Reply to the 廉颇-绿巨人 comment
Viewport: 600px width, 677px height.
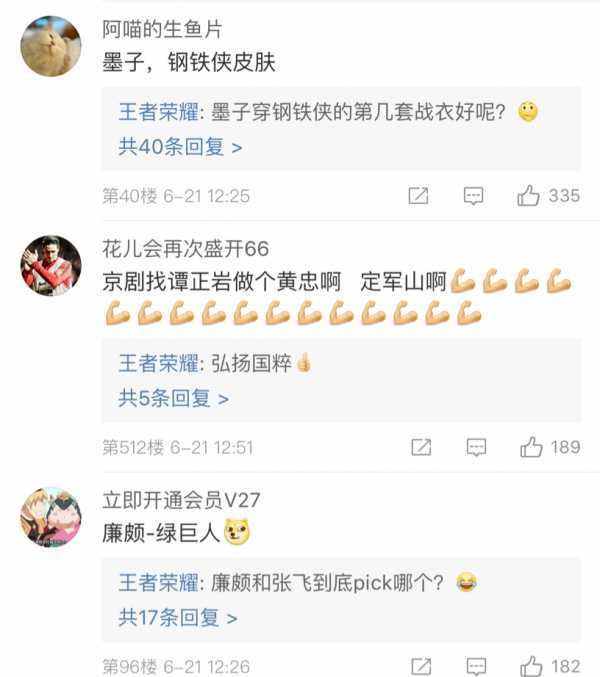(x=476, y=666)
